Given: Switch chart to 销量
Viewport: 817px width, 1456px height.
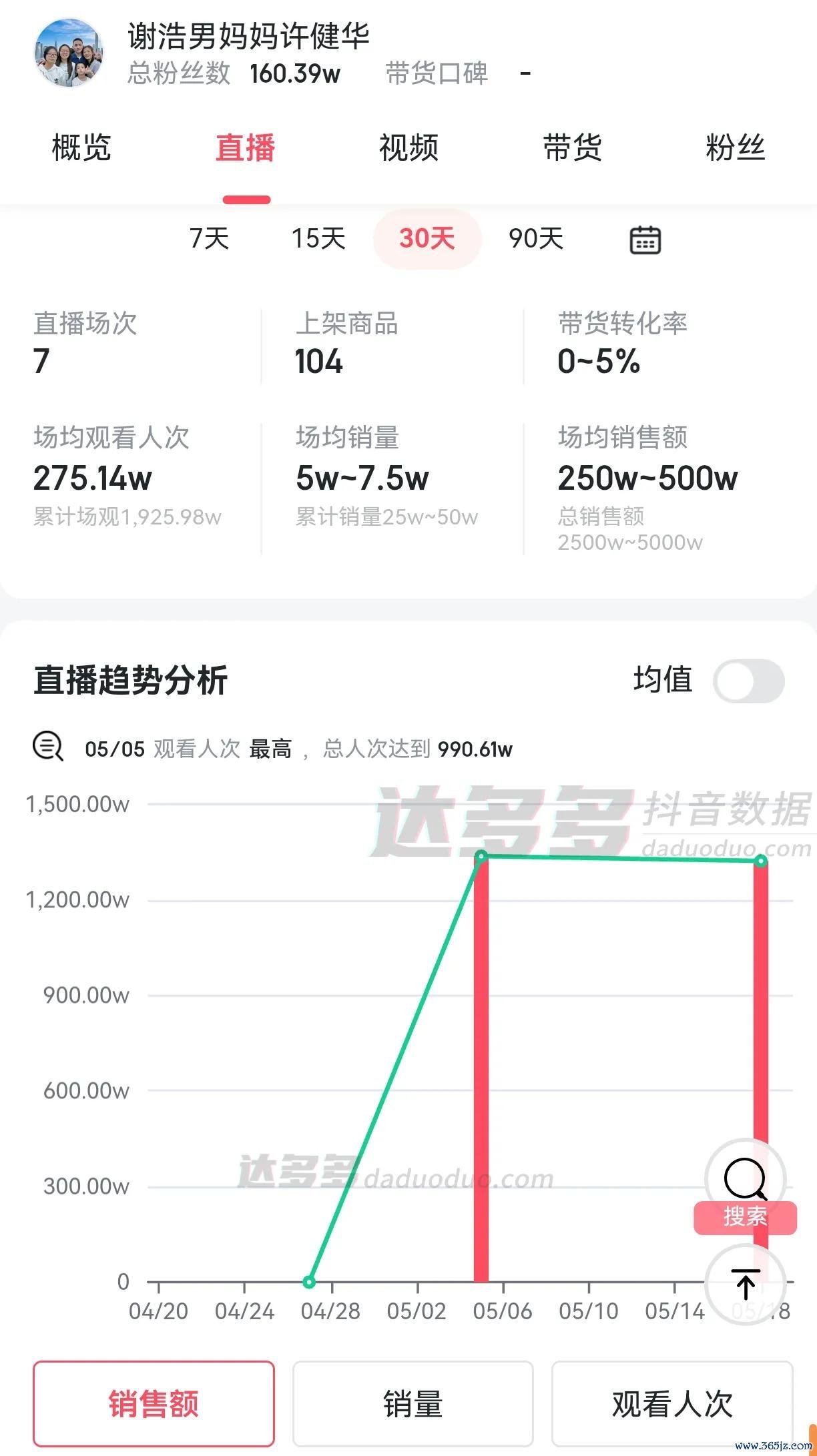Looking at the screenshot, I should [413, 1403].
